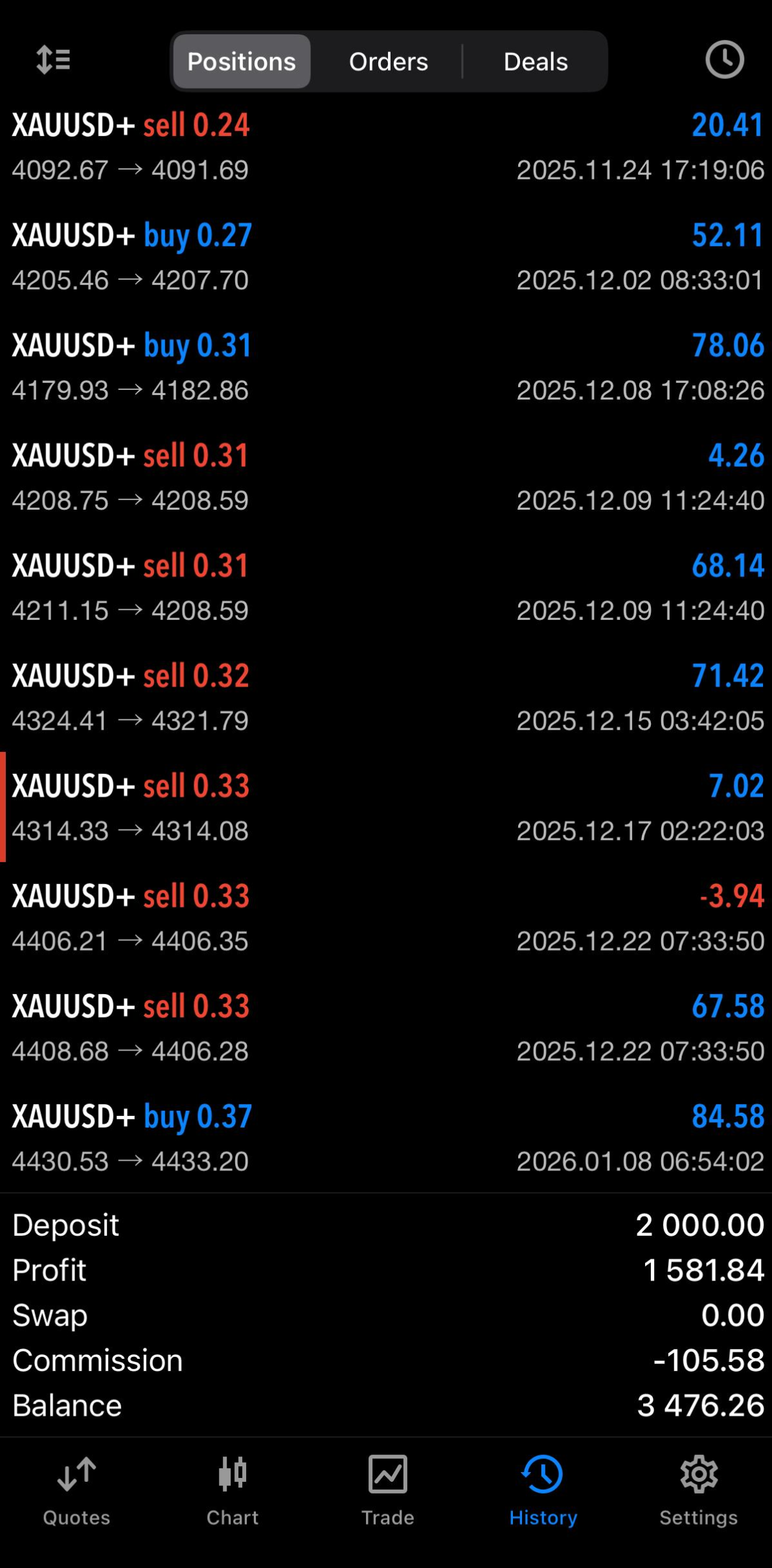Screen dimensions: 772x1568
Task: Expand the buy 0.27 position details
Action: 386,256
